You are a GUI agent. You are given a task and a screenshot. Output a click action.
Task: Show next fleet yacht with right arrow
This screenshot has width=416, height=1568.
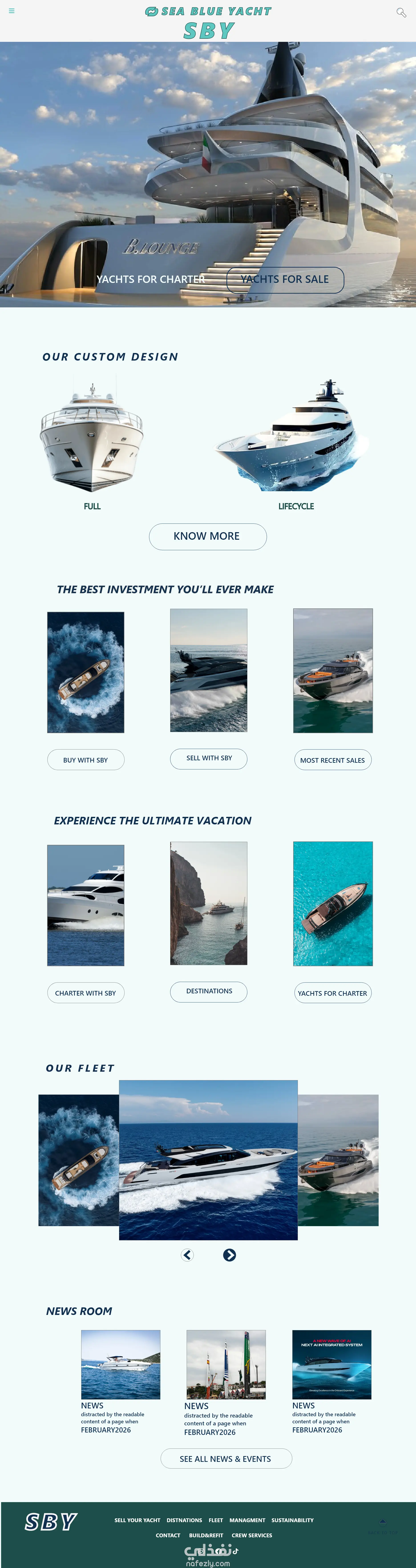click(229, 1255)
